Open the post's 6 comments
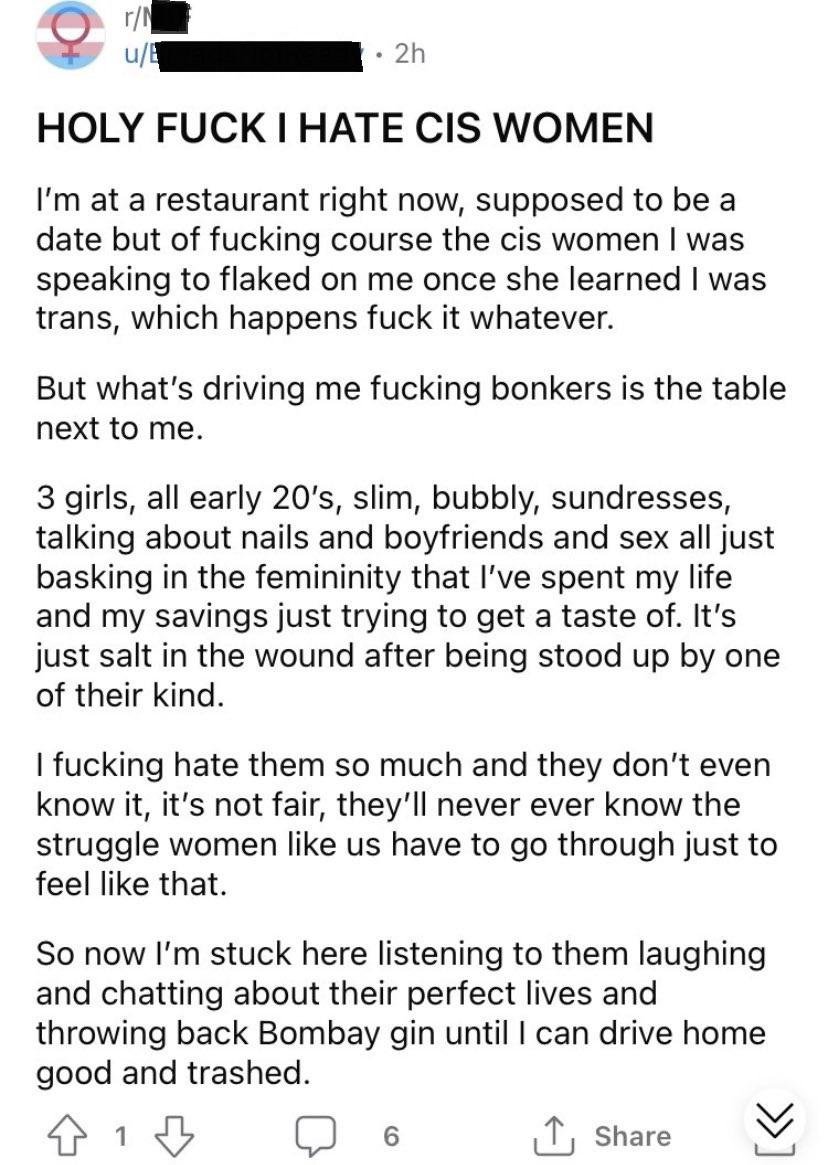828x1165 pixels. point(347,1136)
